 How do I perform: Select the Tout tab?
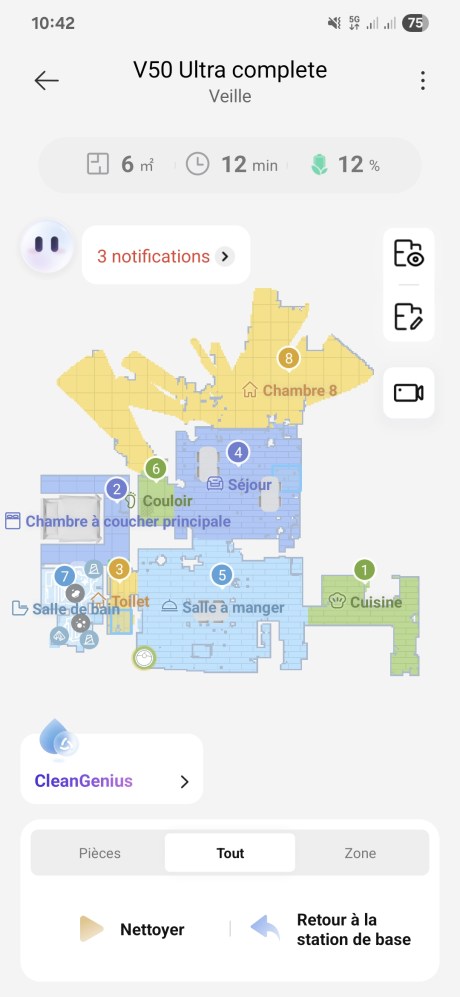pos(230,853)
